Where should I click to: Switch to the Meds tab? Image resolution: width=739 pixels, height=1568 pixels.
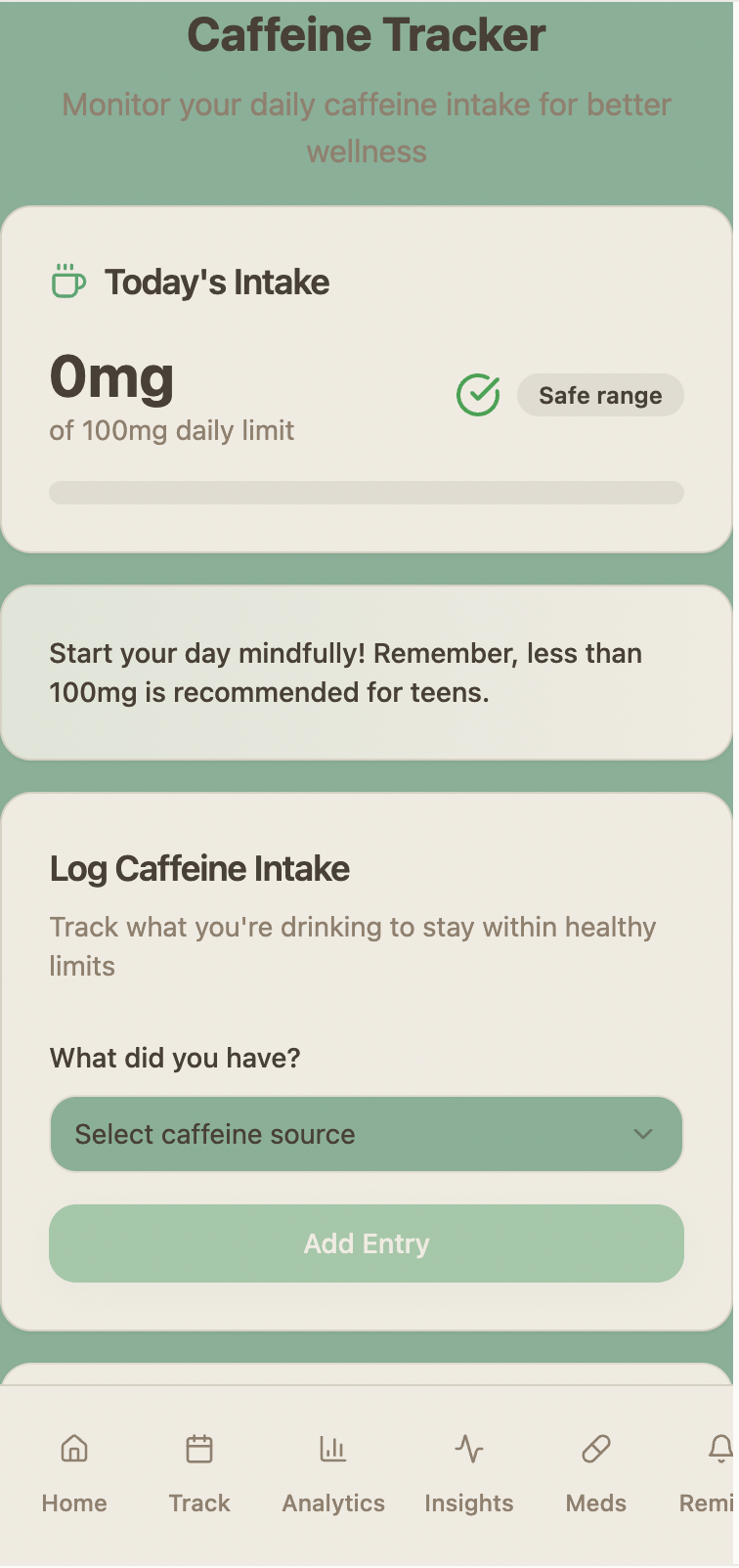596,1473
